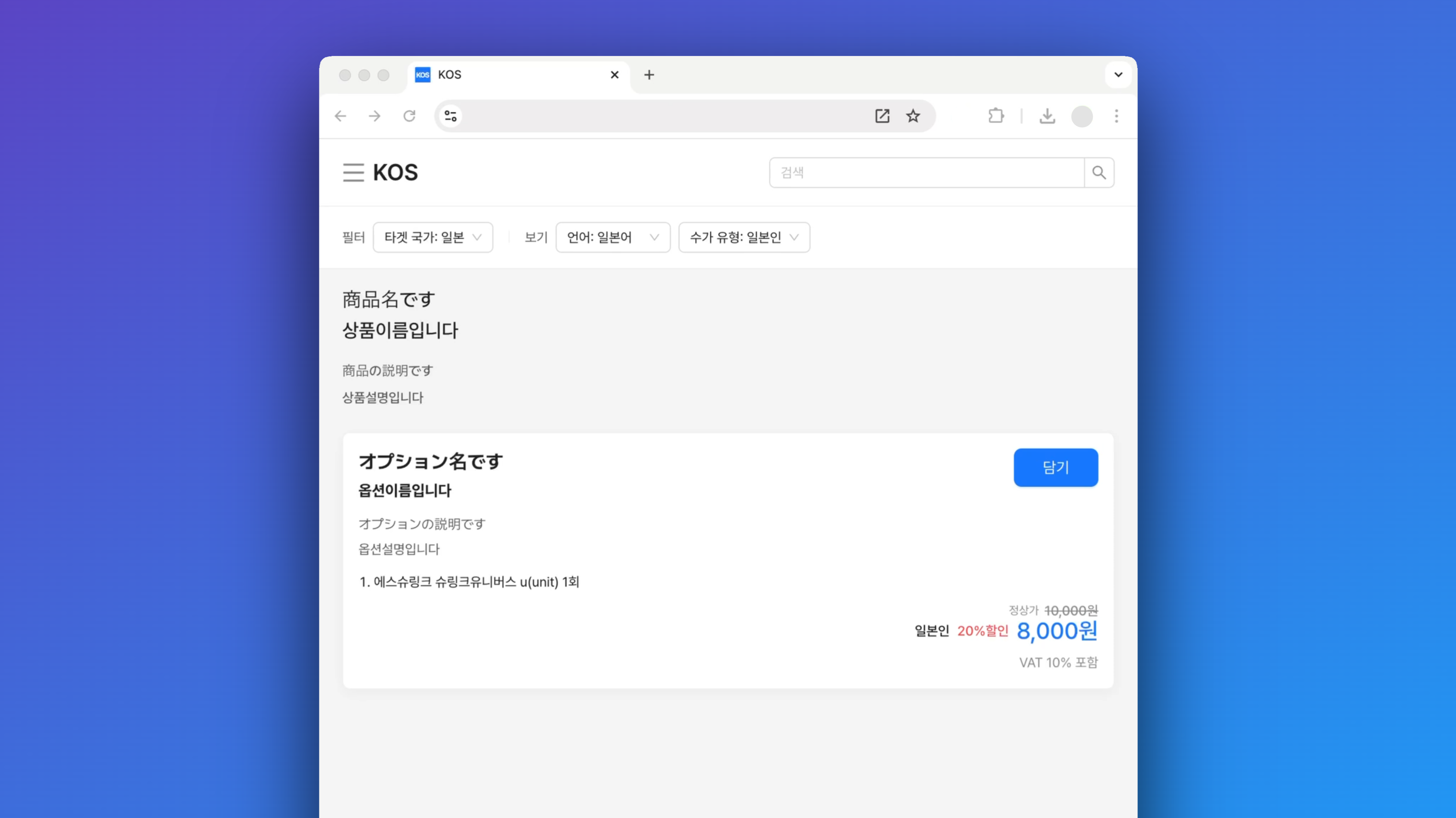This screenshot has width=1456, height=818.
Task: Go forward to the next page
Action: tap(375, 116)
